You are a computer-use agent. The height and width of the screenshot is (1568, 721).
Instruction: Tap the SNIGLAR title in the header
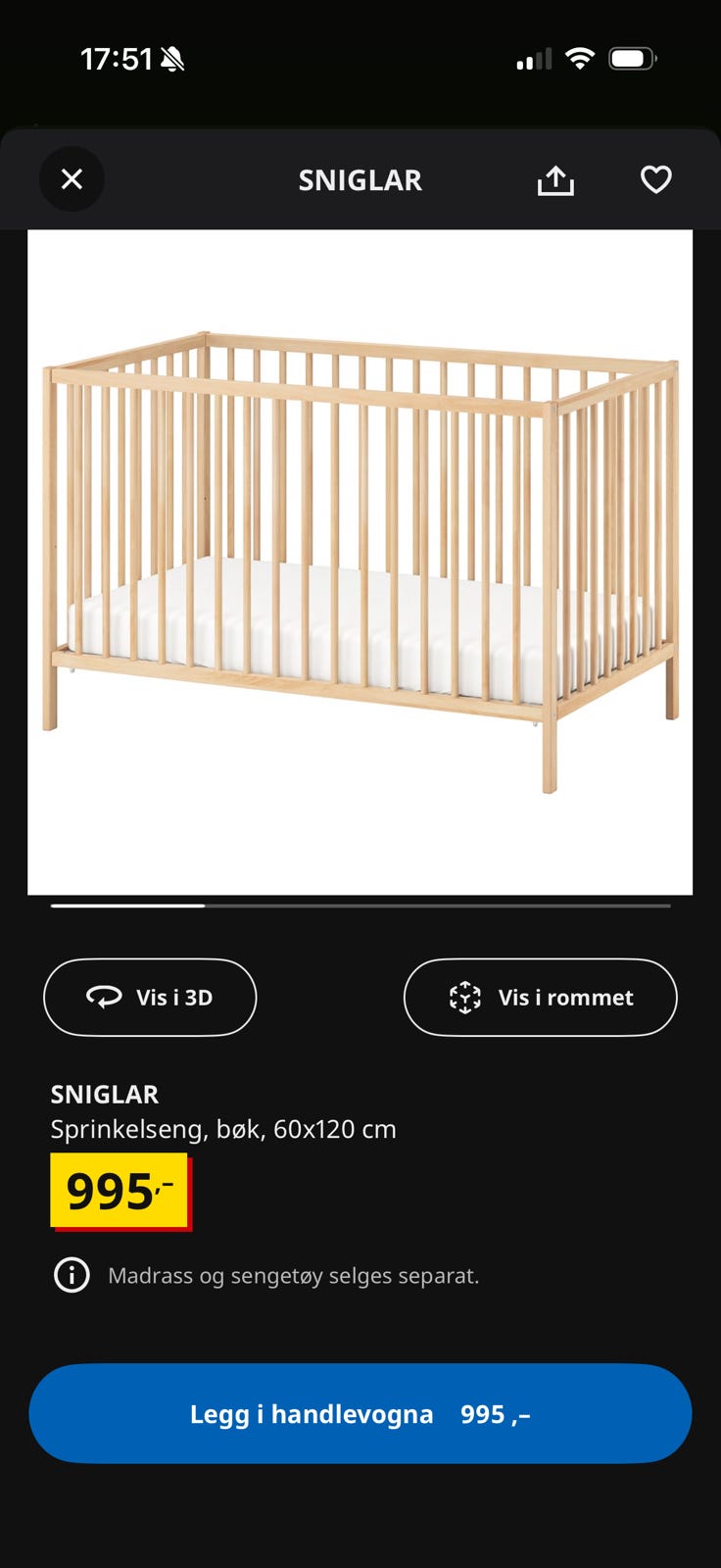[x=360, y=179]
